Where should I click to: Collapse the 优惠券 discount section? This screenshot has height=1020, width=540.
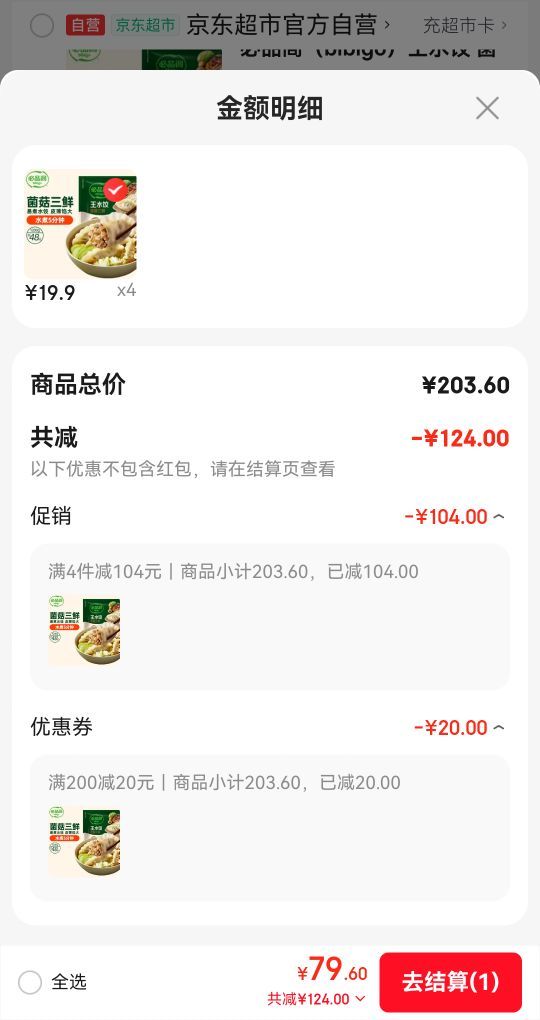pos(498,727)
